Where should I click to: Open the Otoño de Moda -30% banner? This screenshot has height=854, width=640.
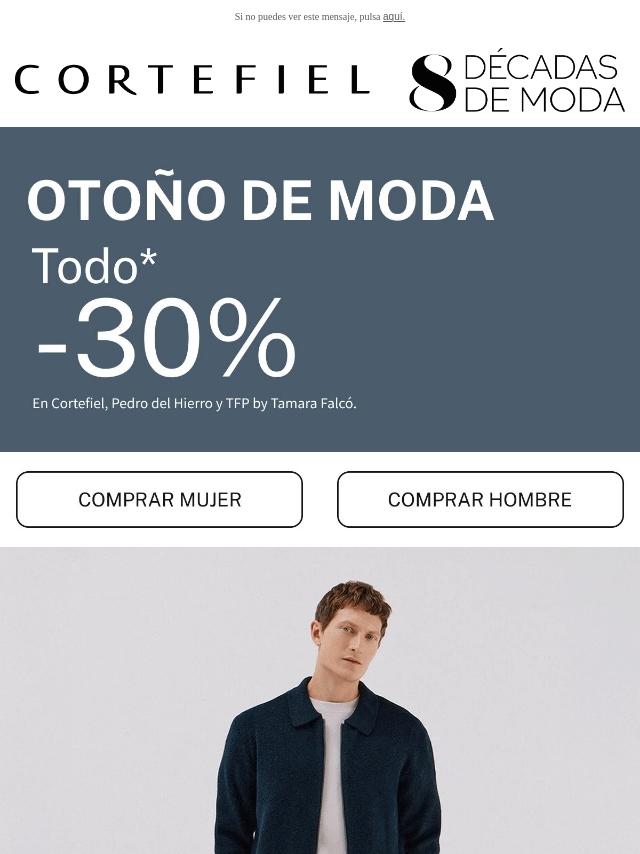pos(320,290)
